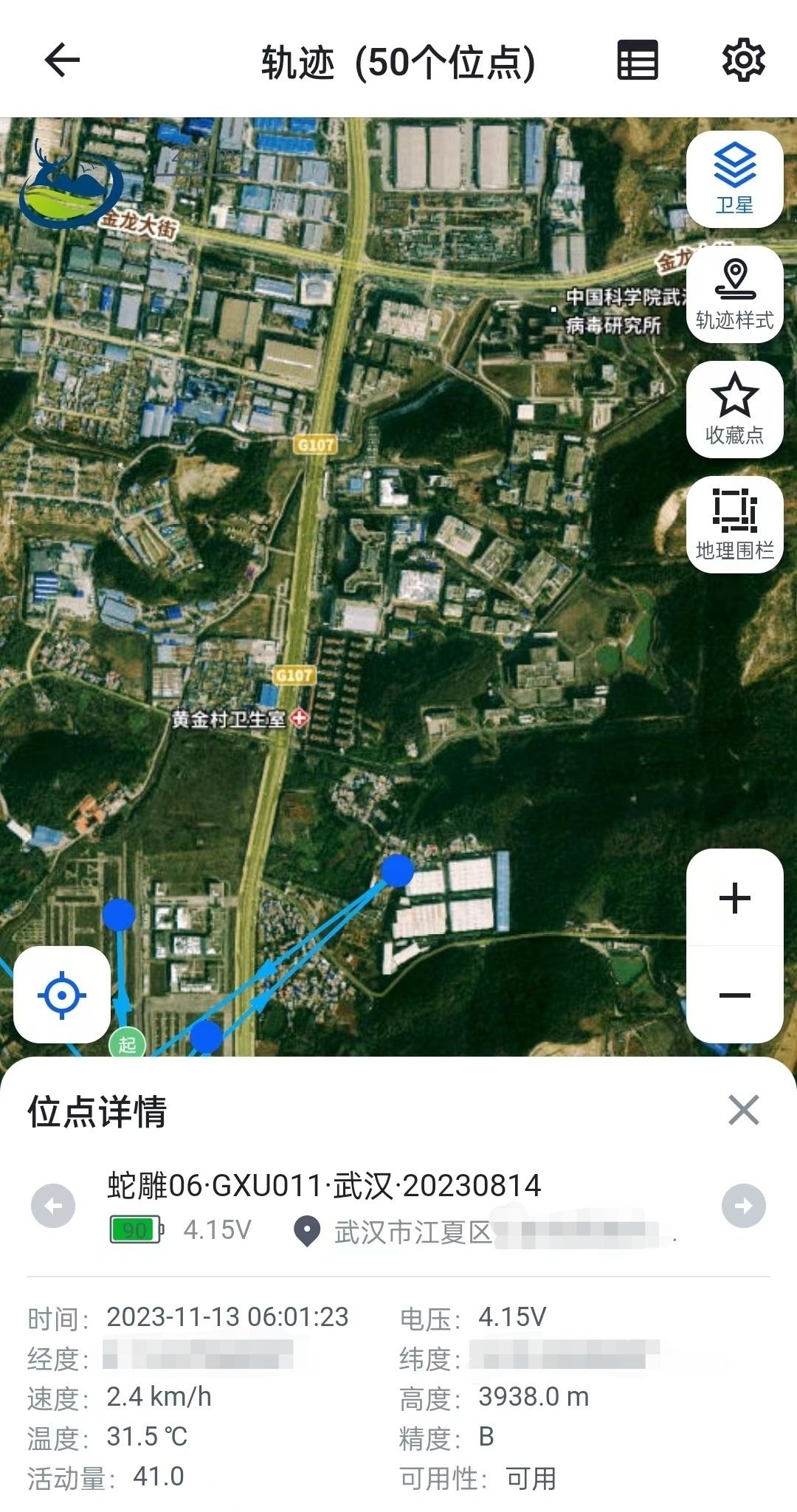Open the 轨迹样式 options
Viewport: 797px width, 1512px height.
735,294
